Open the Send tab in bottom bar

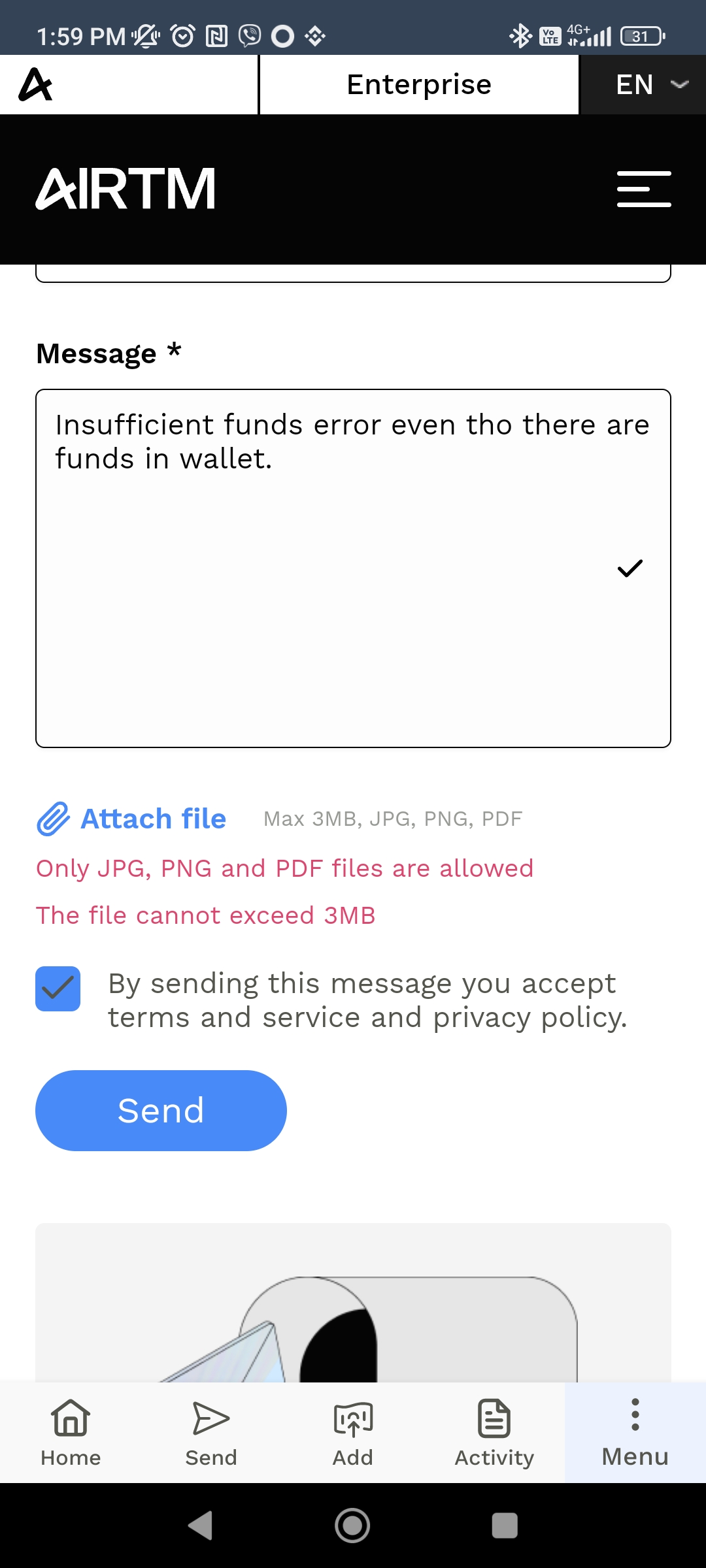pyautogui.click(x=211, y=1432)
